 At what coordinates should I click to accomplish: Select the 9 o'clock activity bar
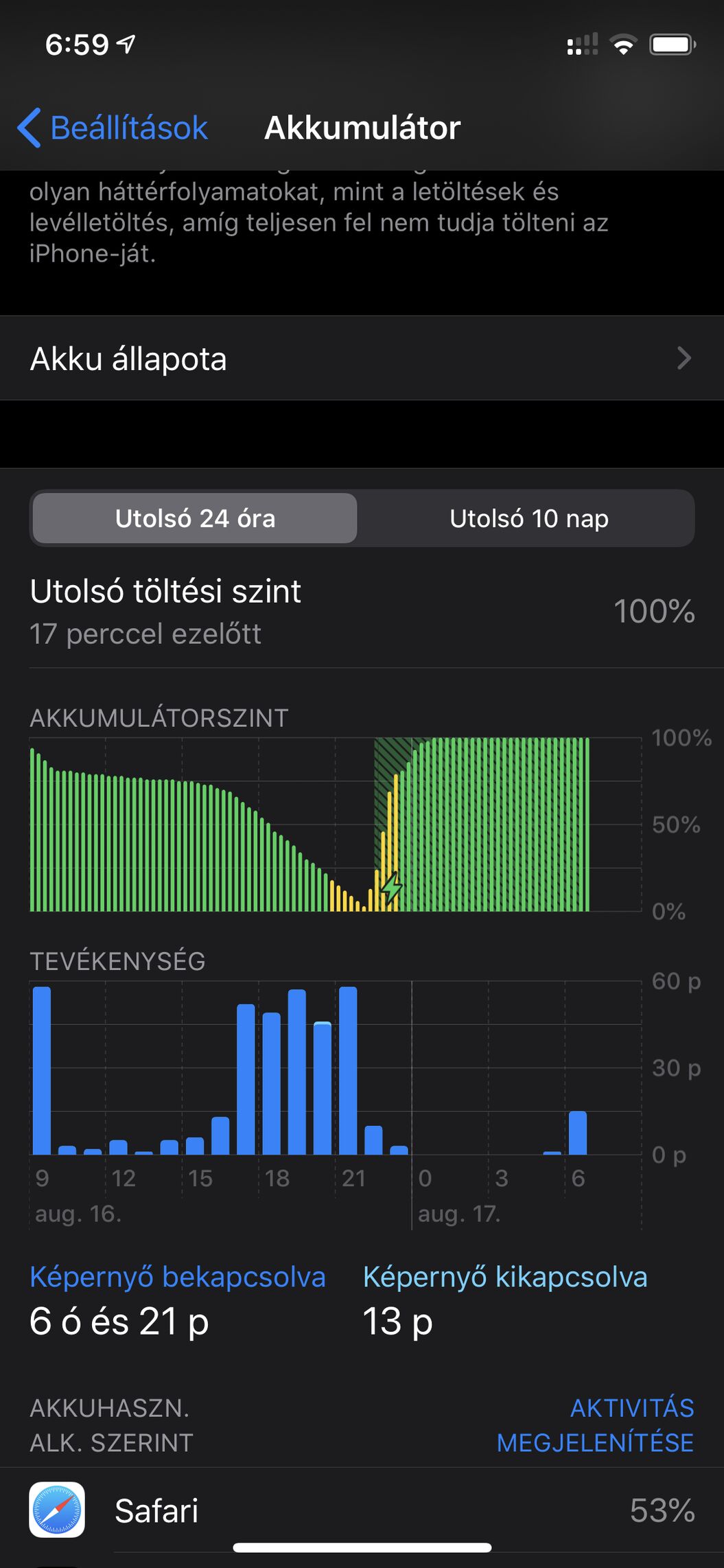click(42, 1070)
